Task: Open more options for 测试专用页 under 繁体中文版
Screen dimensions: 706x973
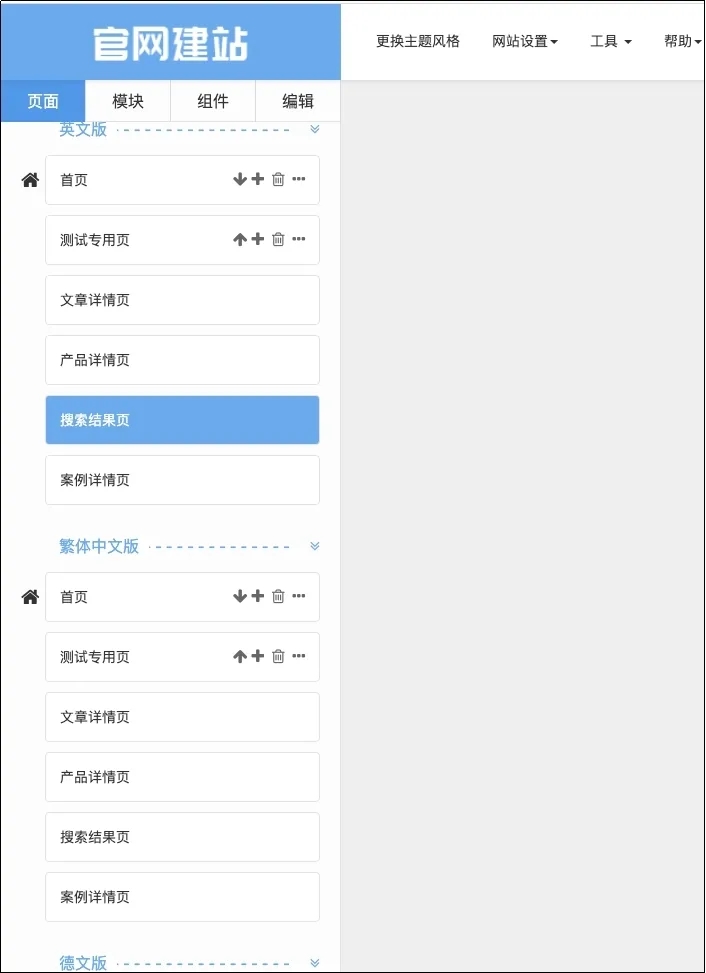Action: (x=299, y=657)
